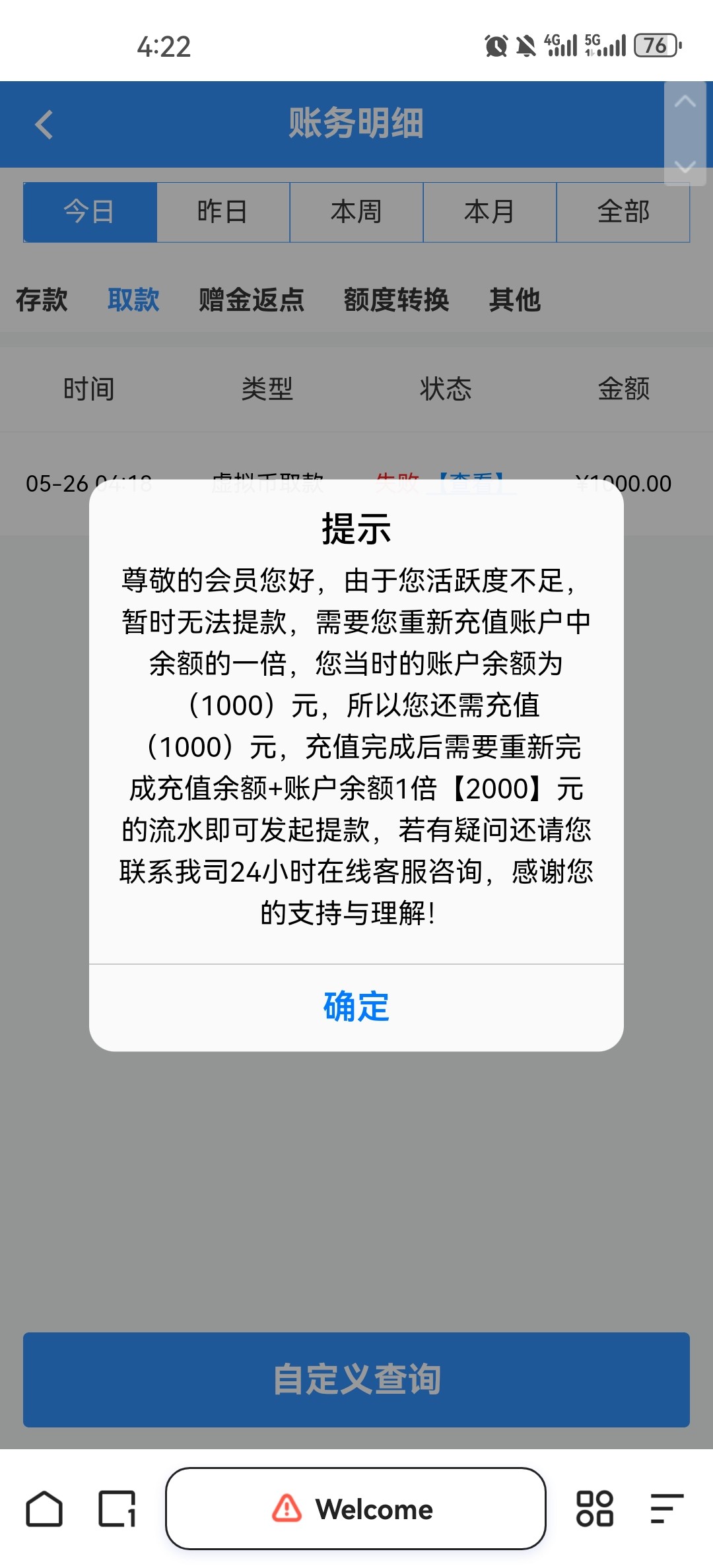Open the browser menu
Image resolution: width=713 pixels, height=1568 pixels.
click(667, 1509)
